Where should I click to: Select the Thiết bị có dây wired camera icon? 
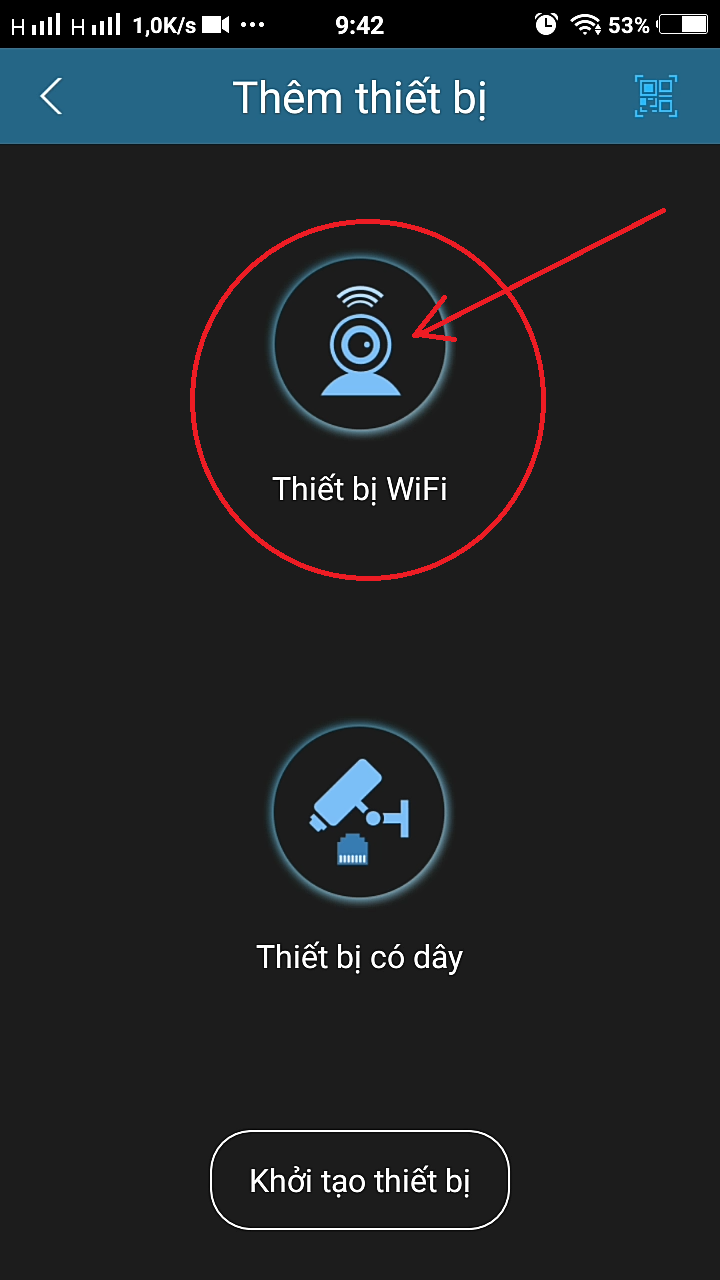tap(360, 812)
